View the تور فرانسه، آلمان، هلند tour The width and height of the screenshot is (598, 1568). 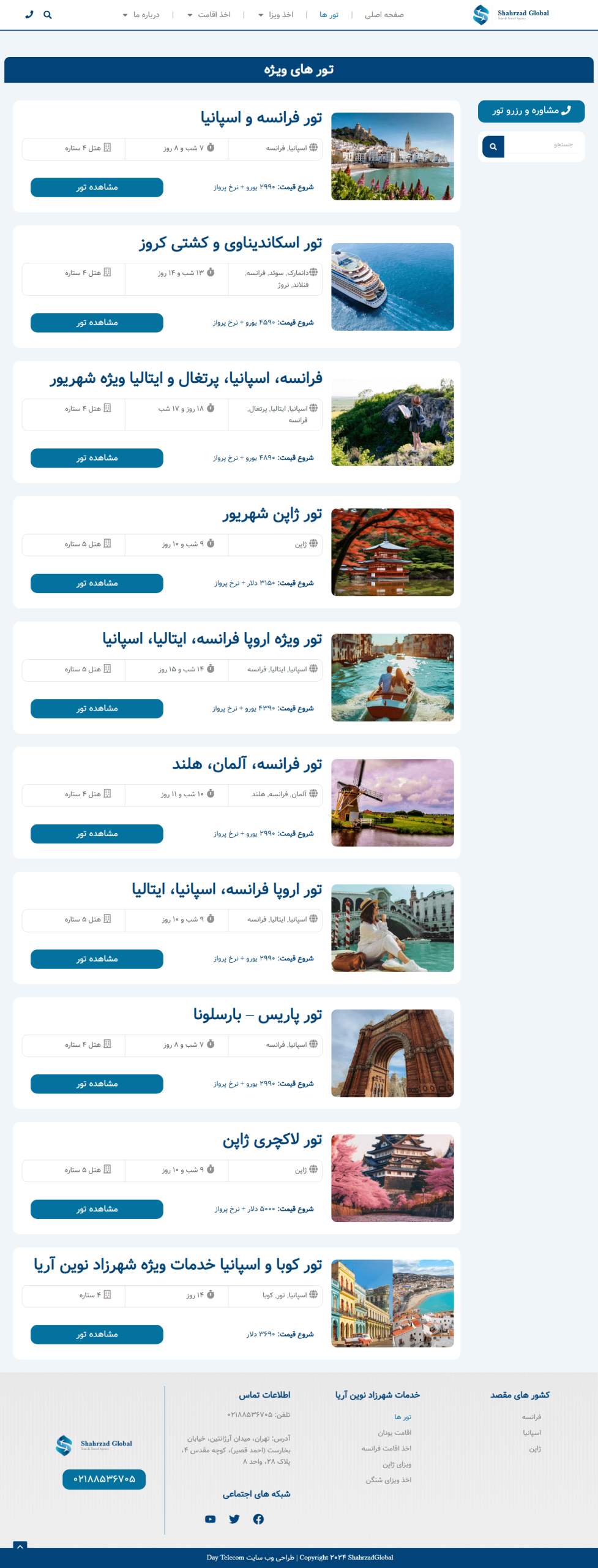pyautogui.click(x=97, y=834)
